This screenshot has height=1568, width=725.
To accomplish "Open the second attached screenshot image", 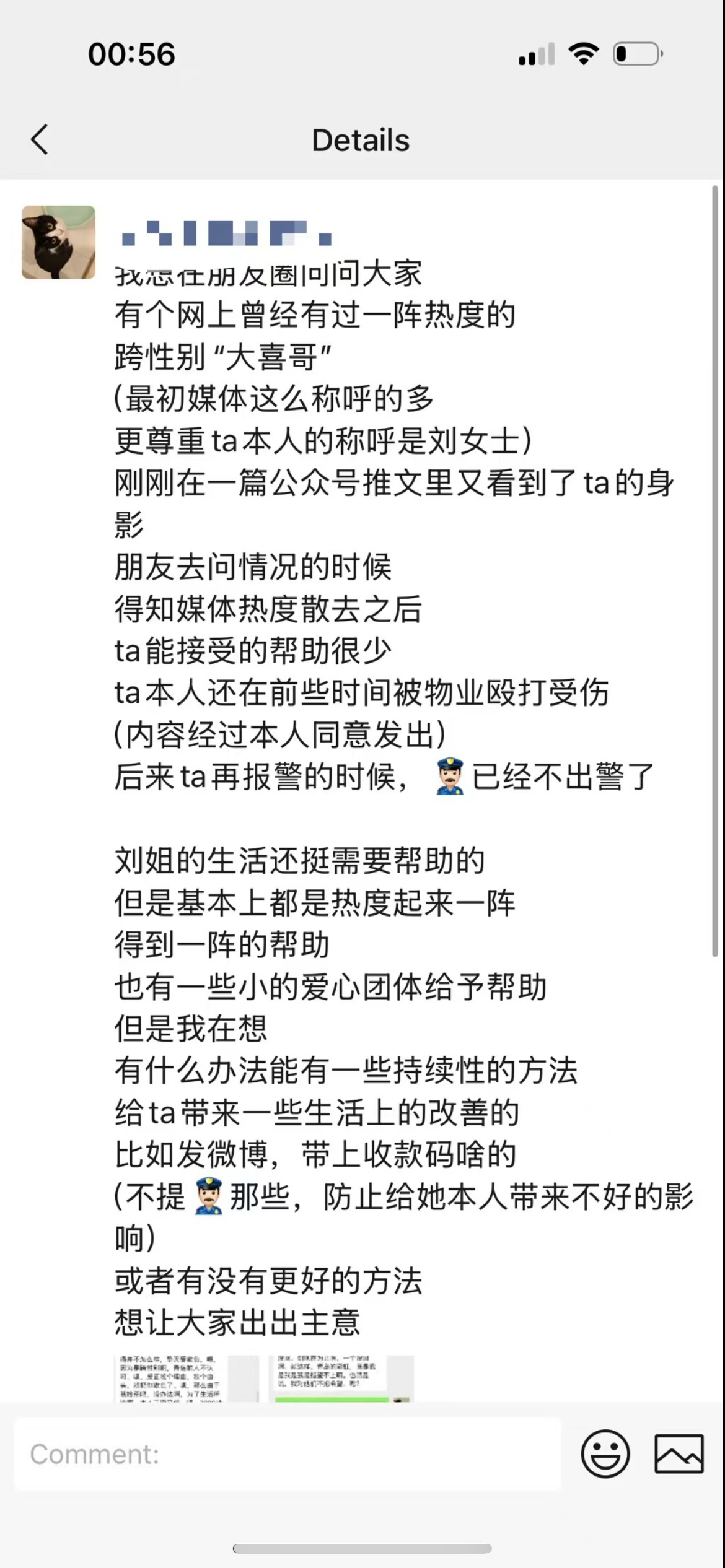I will 341,1379.
